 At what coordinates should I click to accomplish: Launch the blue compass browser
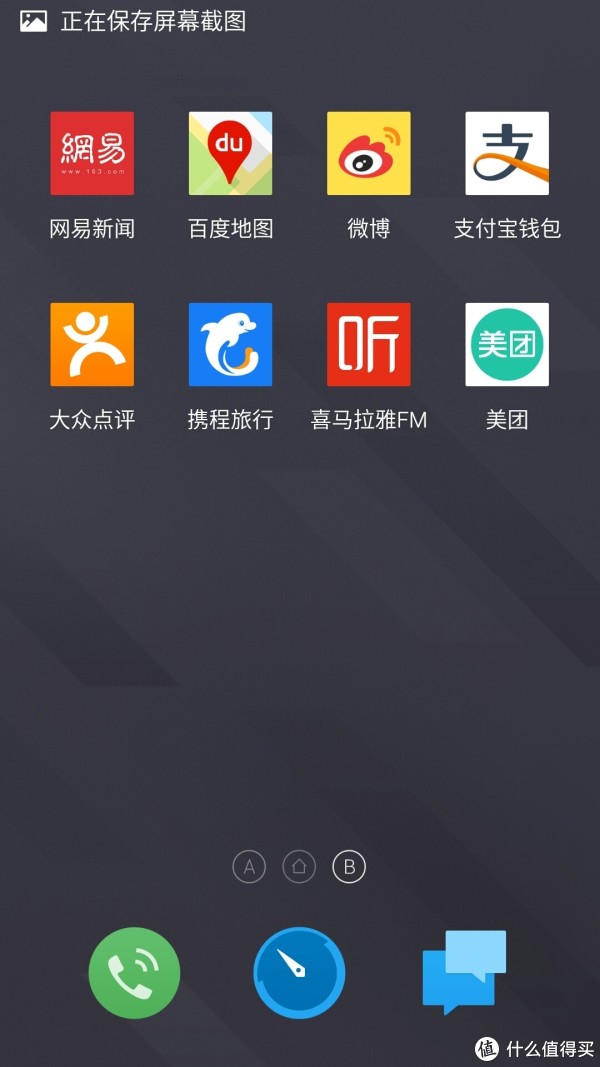point(299,973)
